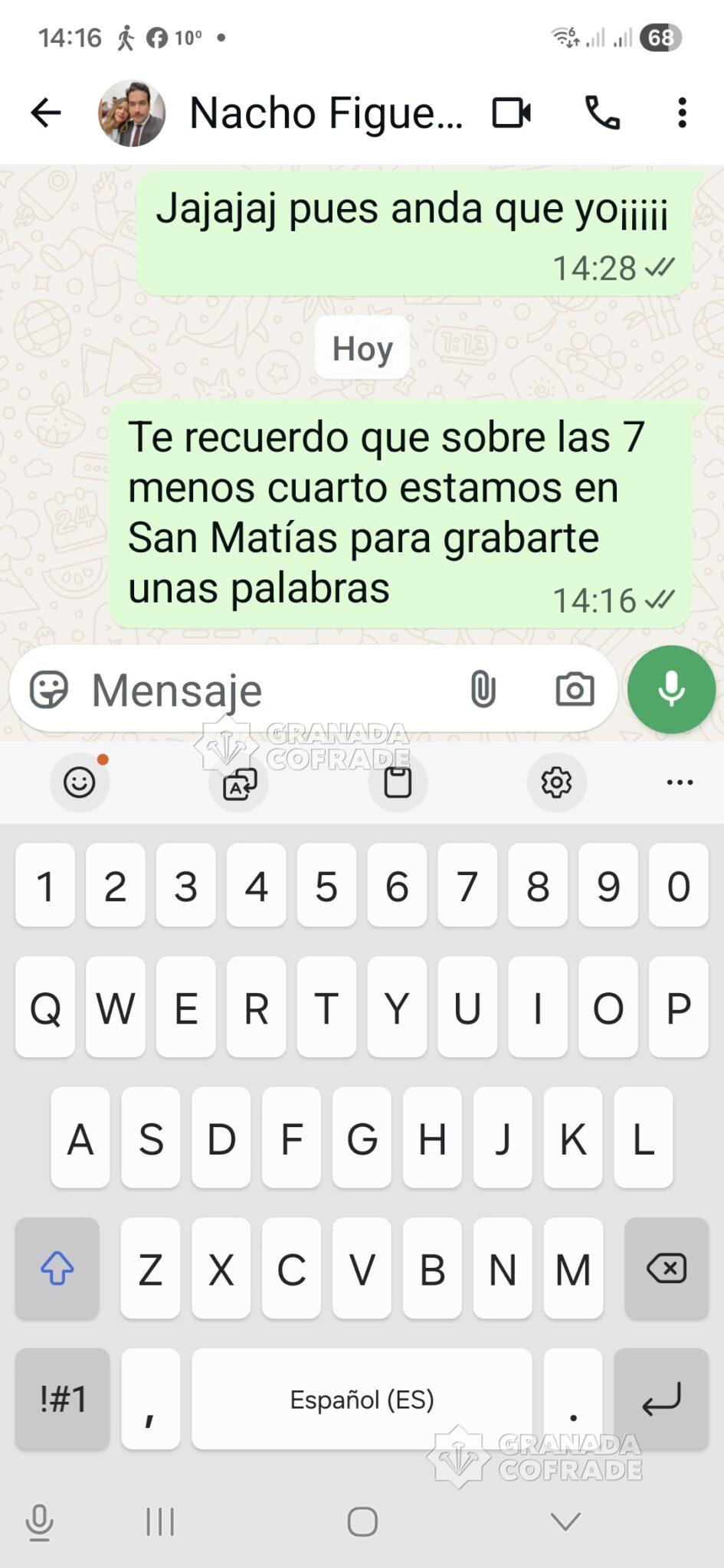Hit the Español (ES) space bar
The height and width of the screenshot is (1568, 724).
coord(362,1399)
